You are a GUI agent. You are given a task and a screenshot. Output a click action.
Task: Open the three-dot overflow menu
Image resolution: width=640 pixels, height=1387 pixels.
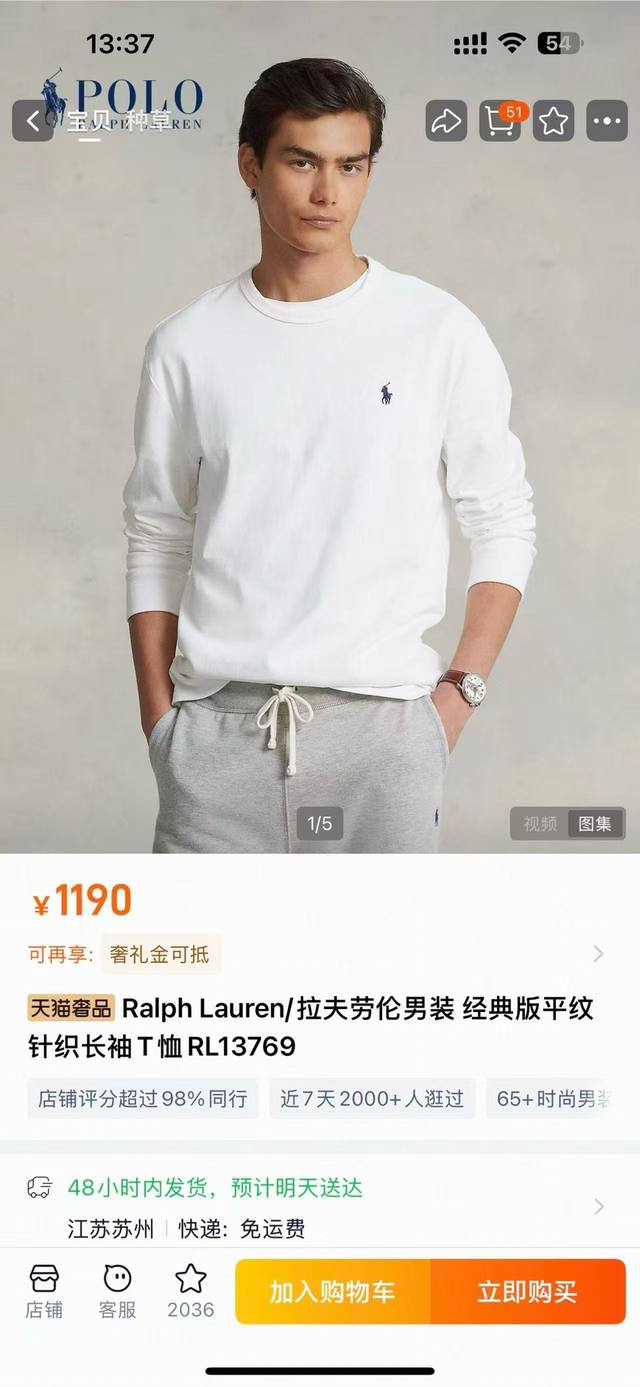[607, 121]
